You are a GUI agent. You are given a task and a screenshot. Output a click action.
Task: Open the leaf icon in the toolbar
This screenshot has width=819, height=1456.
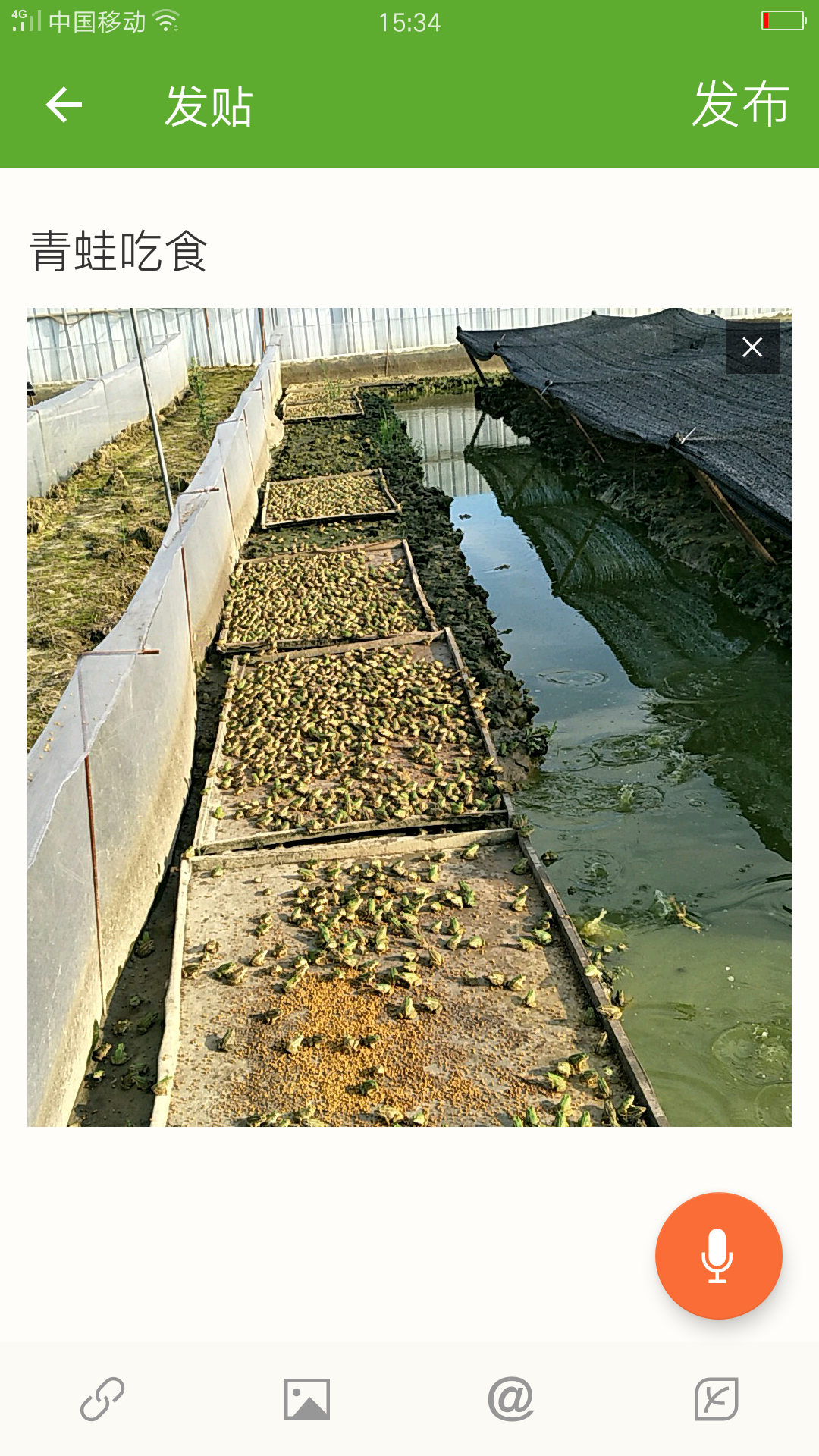point(717,1399)
